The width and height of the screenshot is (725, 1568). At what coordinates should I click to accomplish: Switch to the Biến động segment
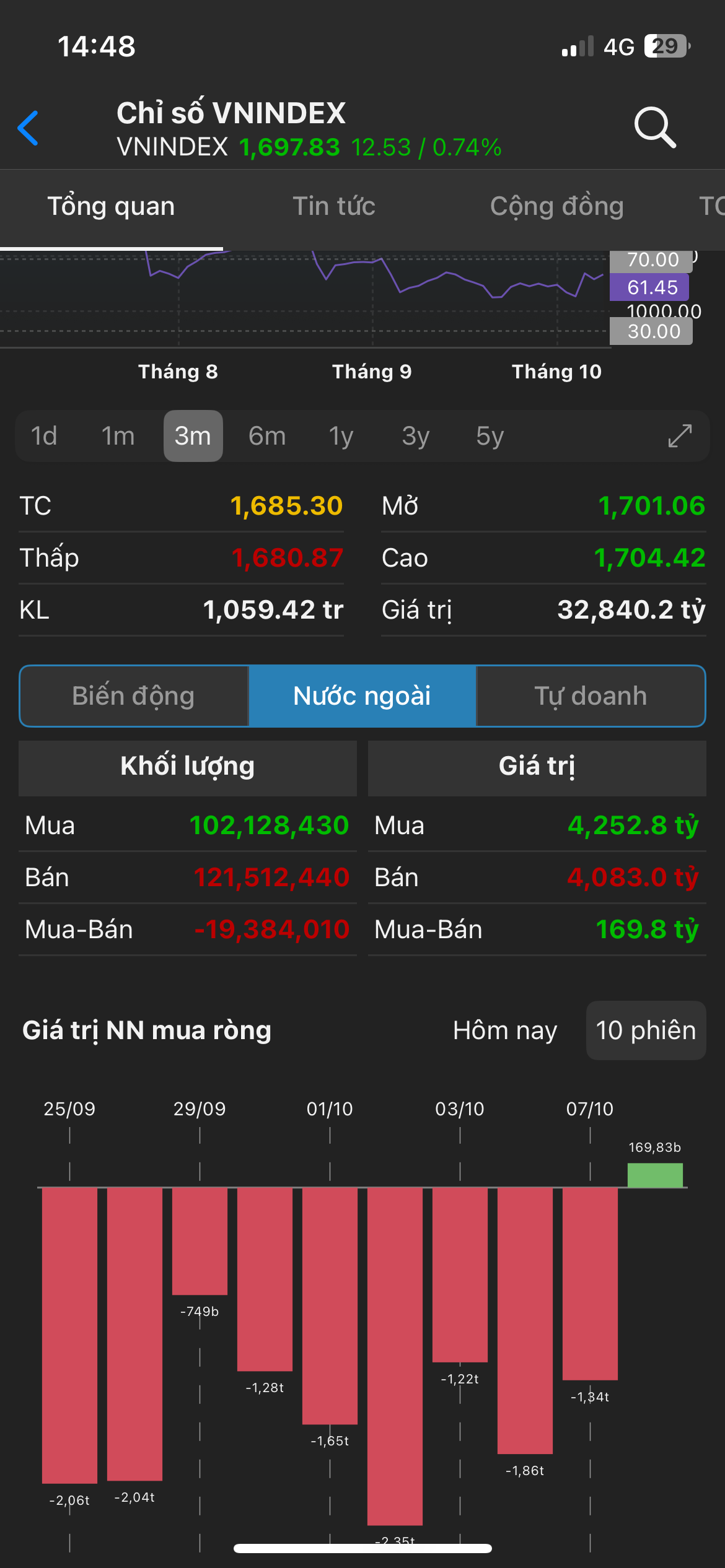(x=134, y=696)
